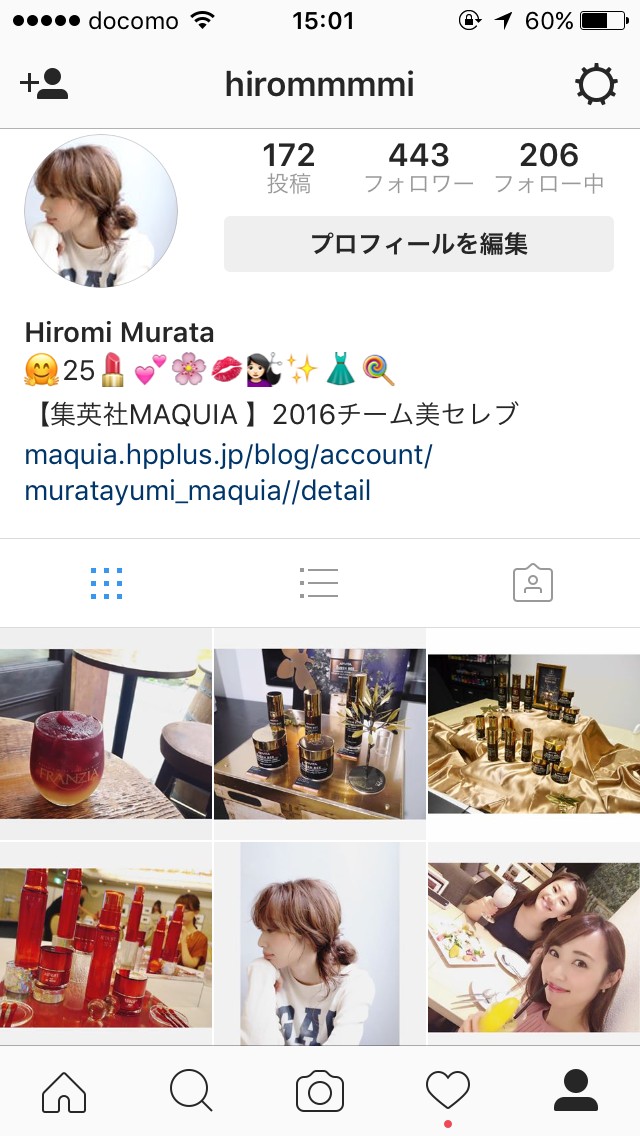
Task: Open the camera to post
Action: pyautogui.click(x=320, y=1091)
